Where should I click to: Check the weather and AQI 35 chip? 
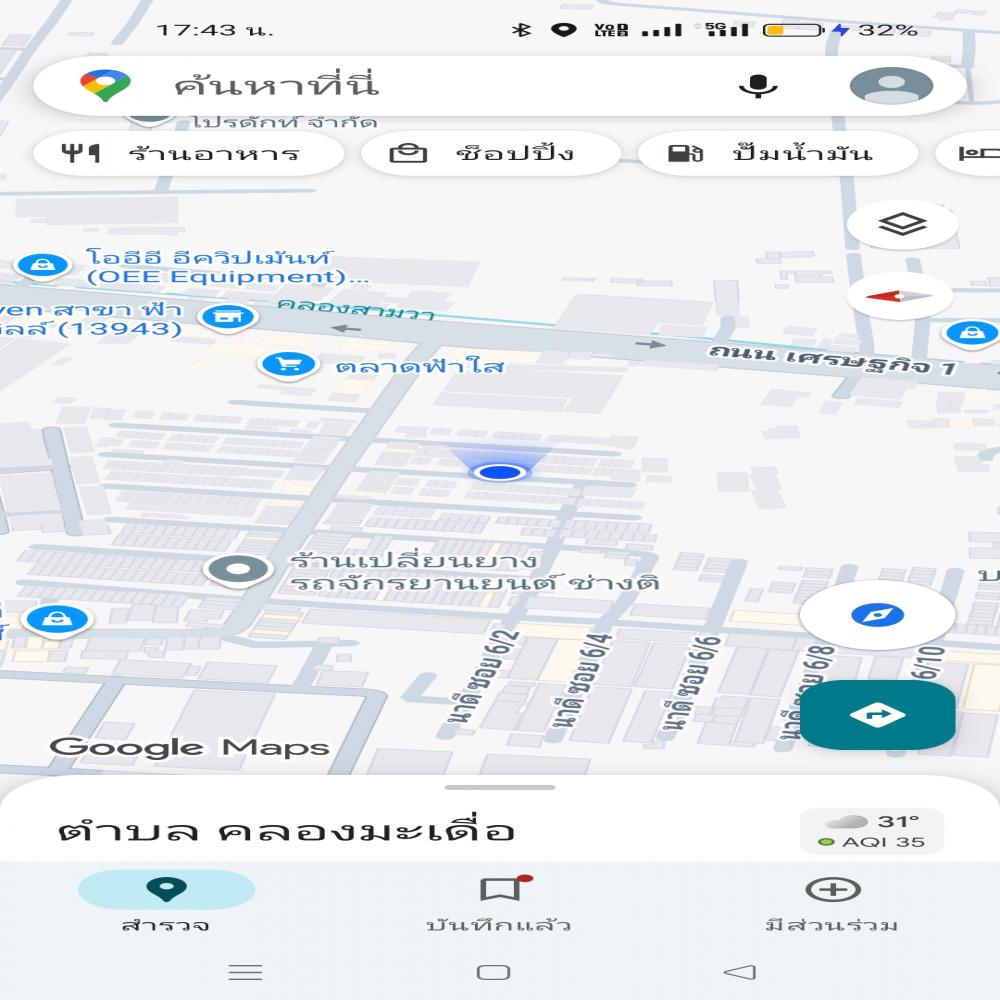pos(871,831)
